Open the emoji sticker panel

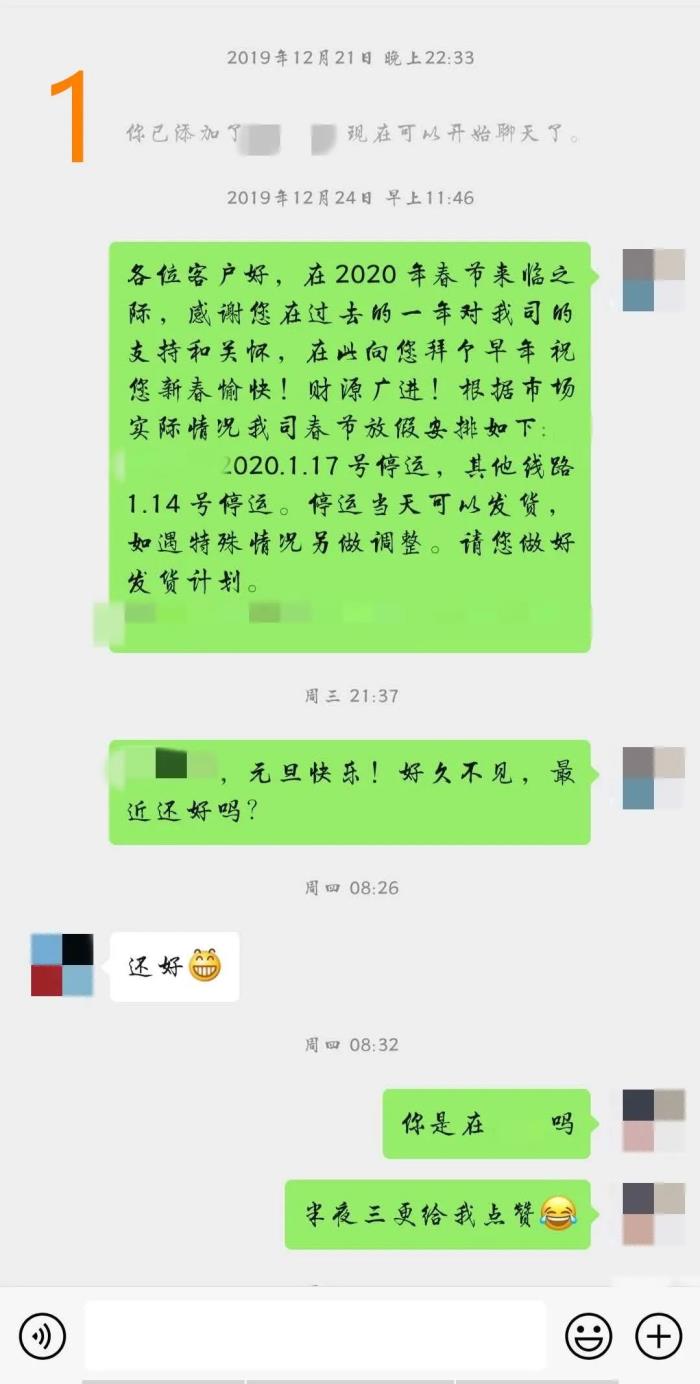(x=589, y=1336)
